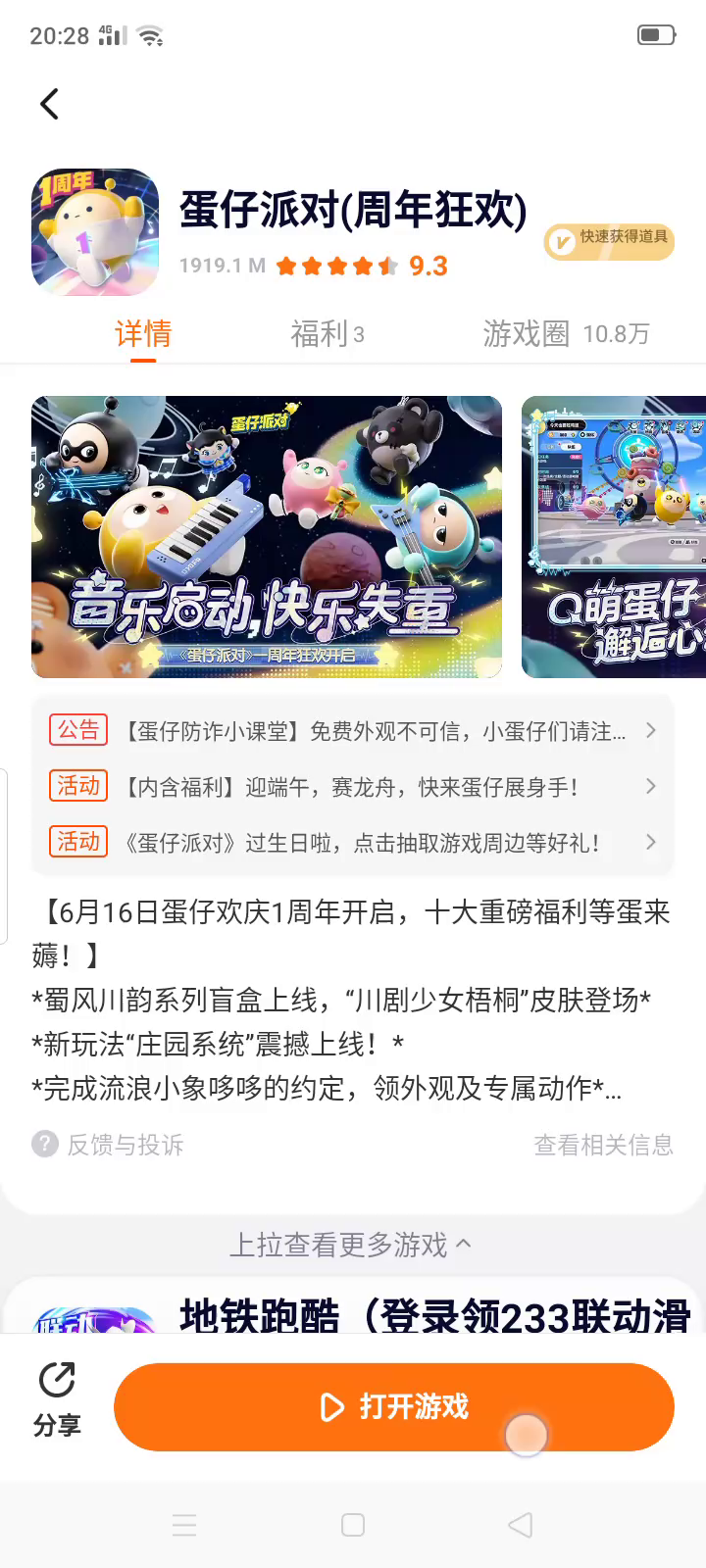Open the 迎端午 赛龙舟 activity
This screenshot has height=1568, width=706.
[x=353, y=787]
